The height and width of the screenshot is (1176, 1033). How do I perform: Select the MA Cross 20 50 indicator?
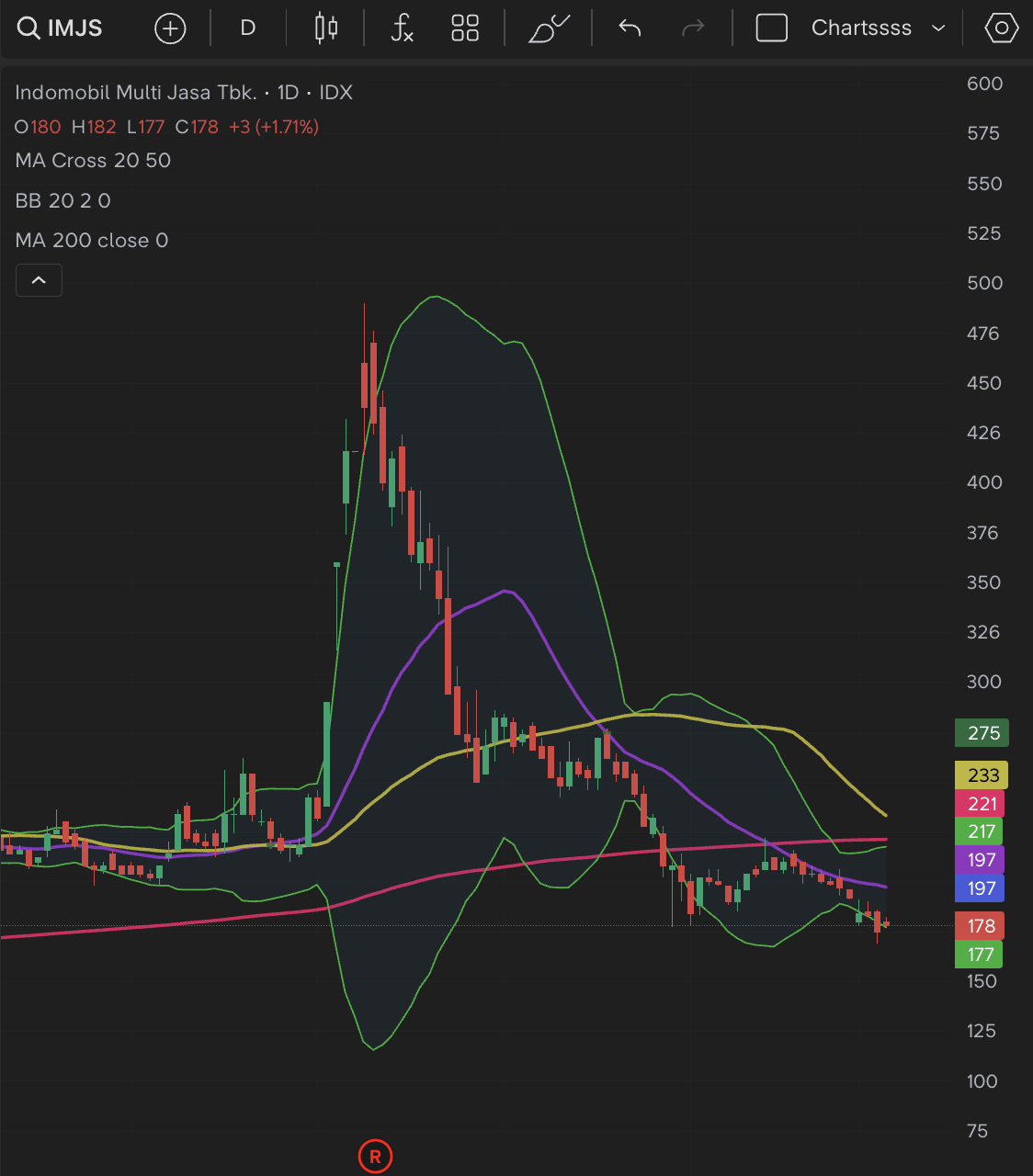point(93,161)
